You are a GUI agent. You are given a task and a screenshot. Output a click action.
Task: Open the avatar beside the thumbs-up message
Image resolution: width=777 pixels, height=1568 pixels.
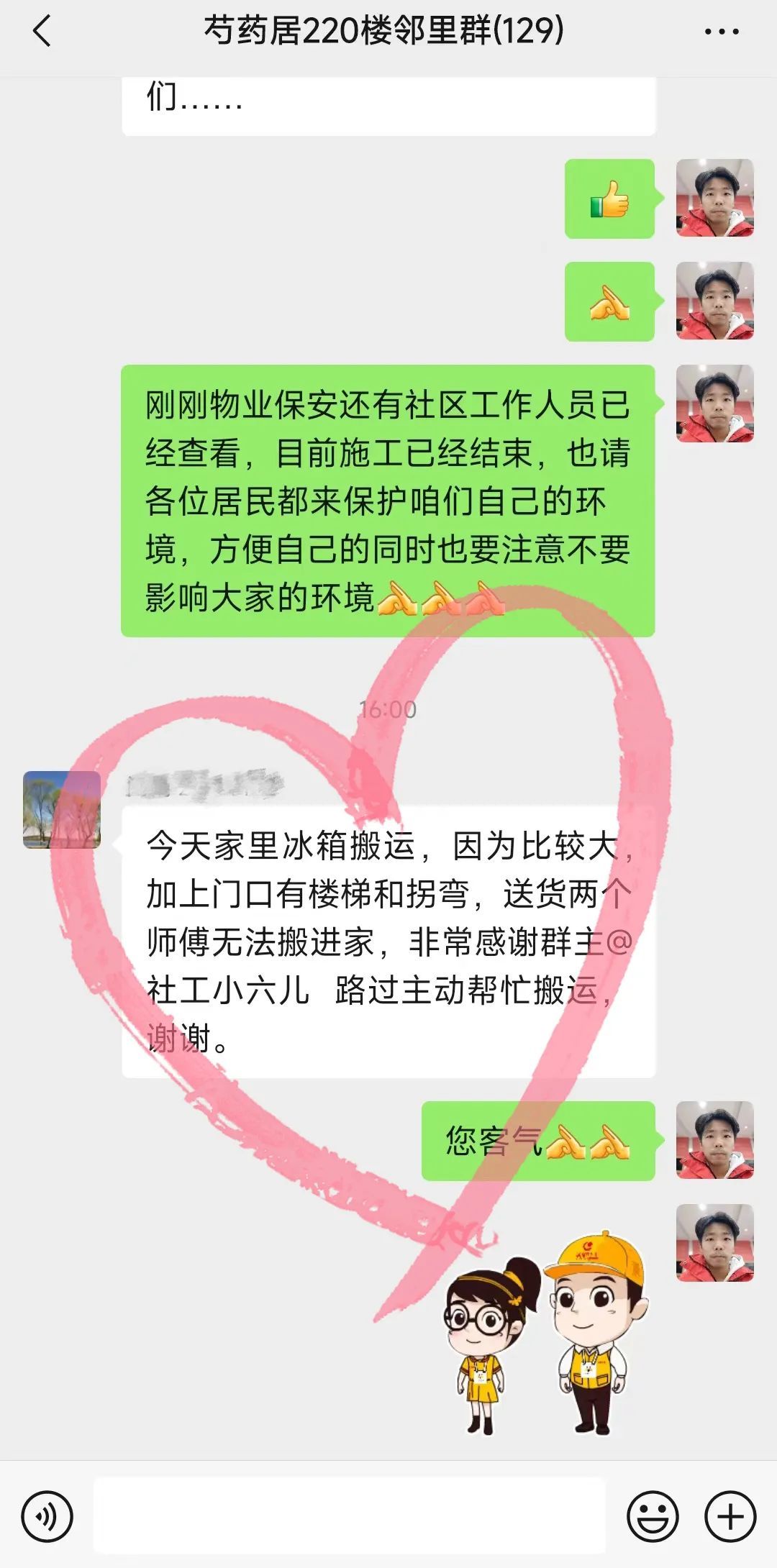pyautogui.click(x=714, y=199)
